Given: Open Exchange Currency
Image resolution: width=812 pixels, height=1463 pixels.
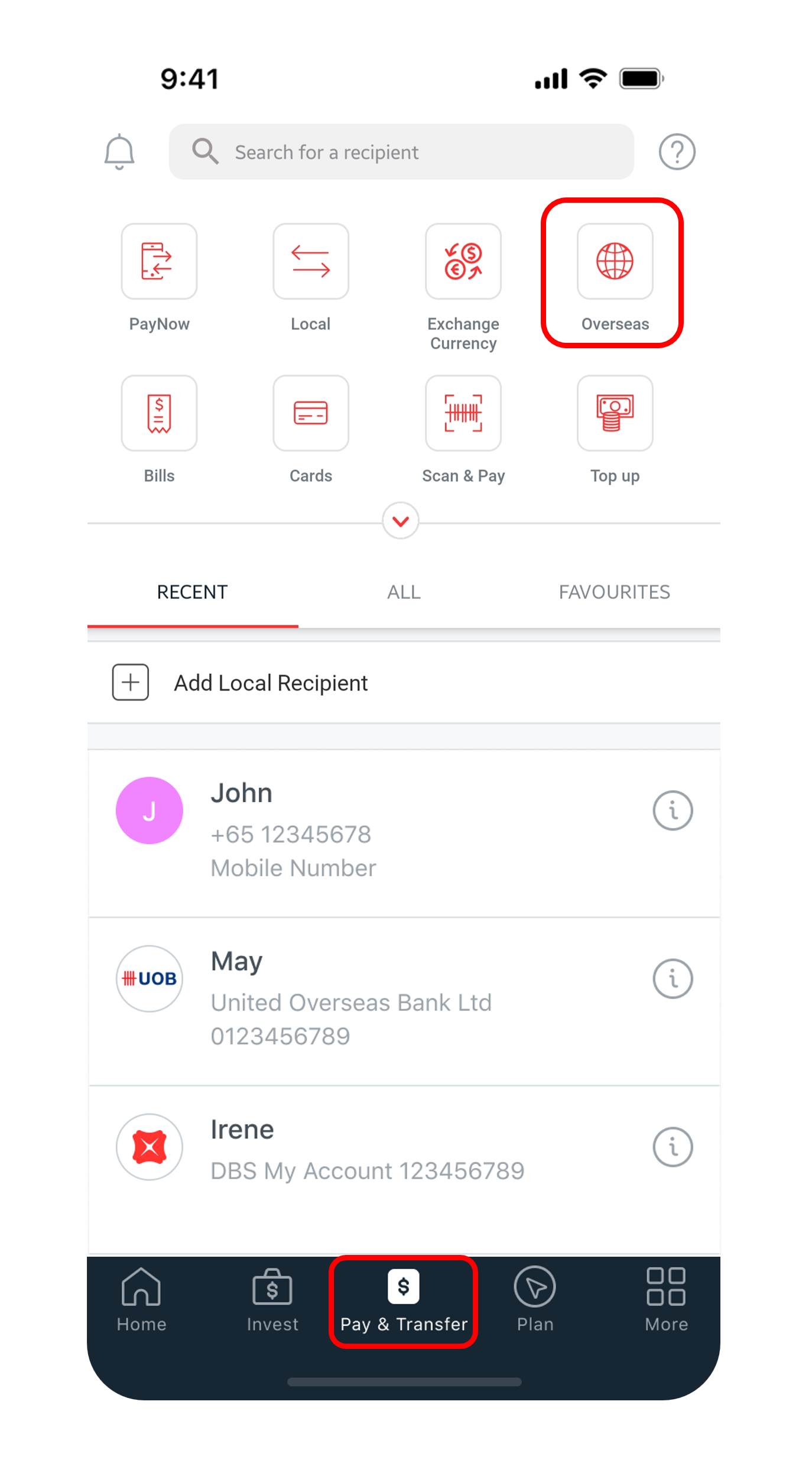Looking at the screenshot, I should coord(463,262).
